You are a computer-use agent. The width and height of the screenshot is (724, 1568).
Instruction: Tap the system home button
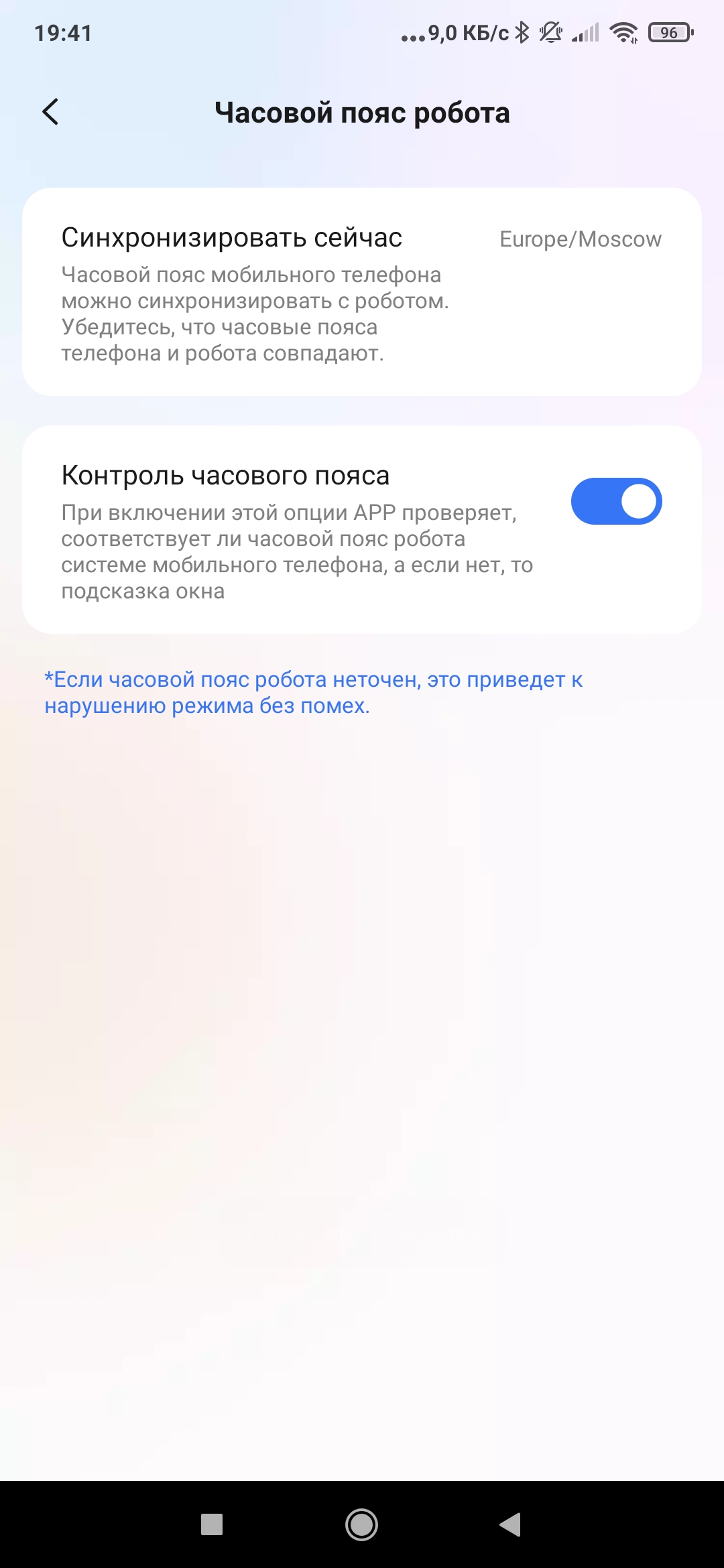(x=361, y=1525)
